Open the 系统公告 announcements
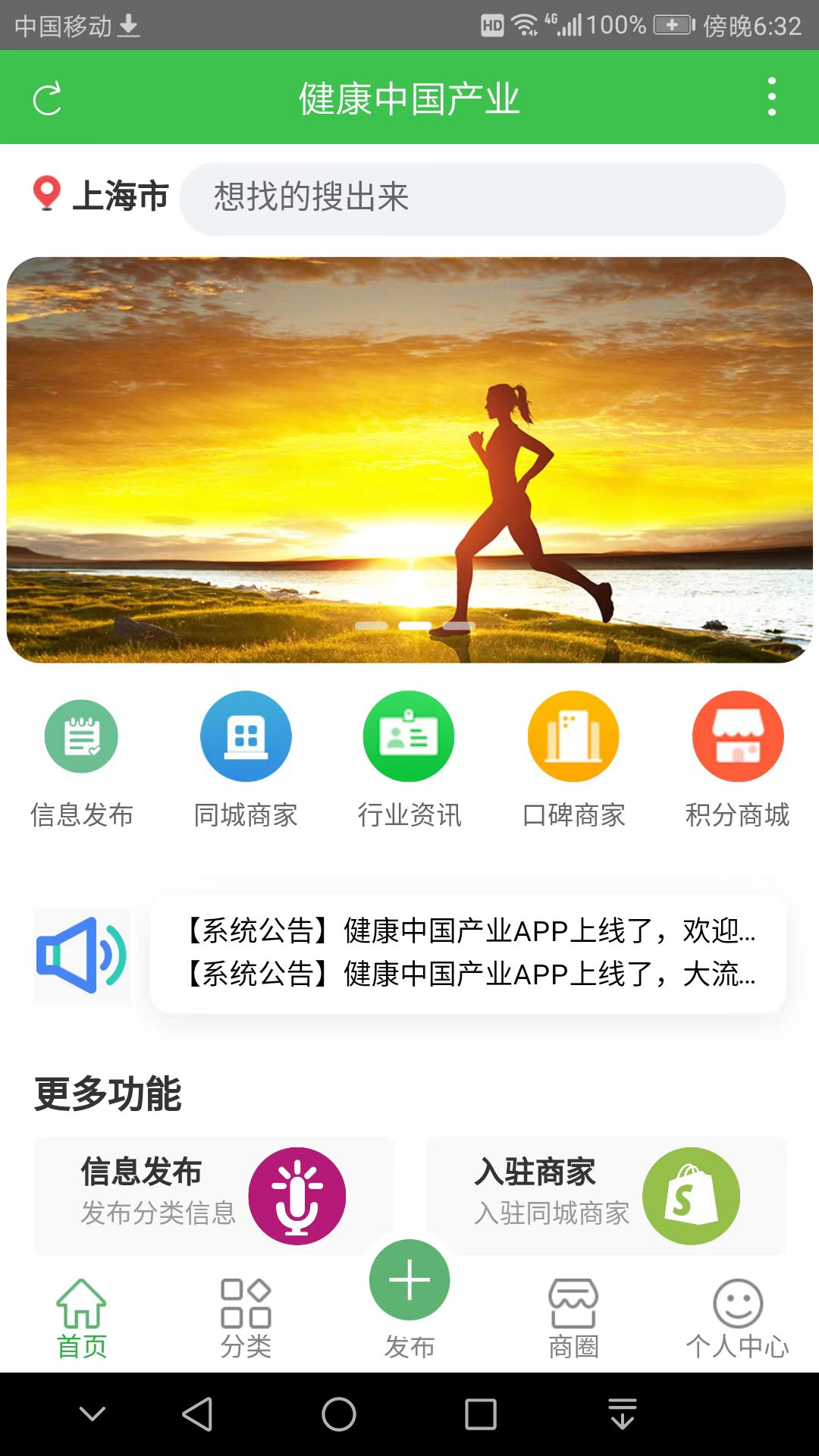The height and width of the screenshot is (1456, 819). pos(468,953)
